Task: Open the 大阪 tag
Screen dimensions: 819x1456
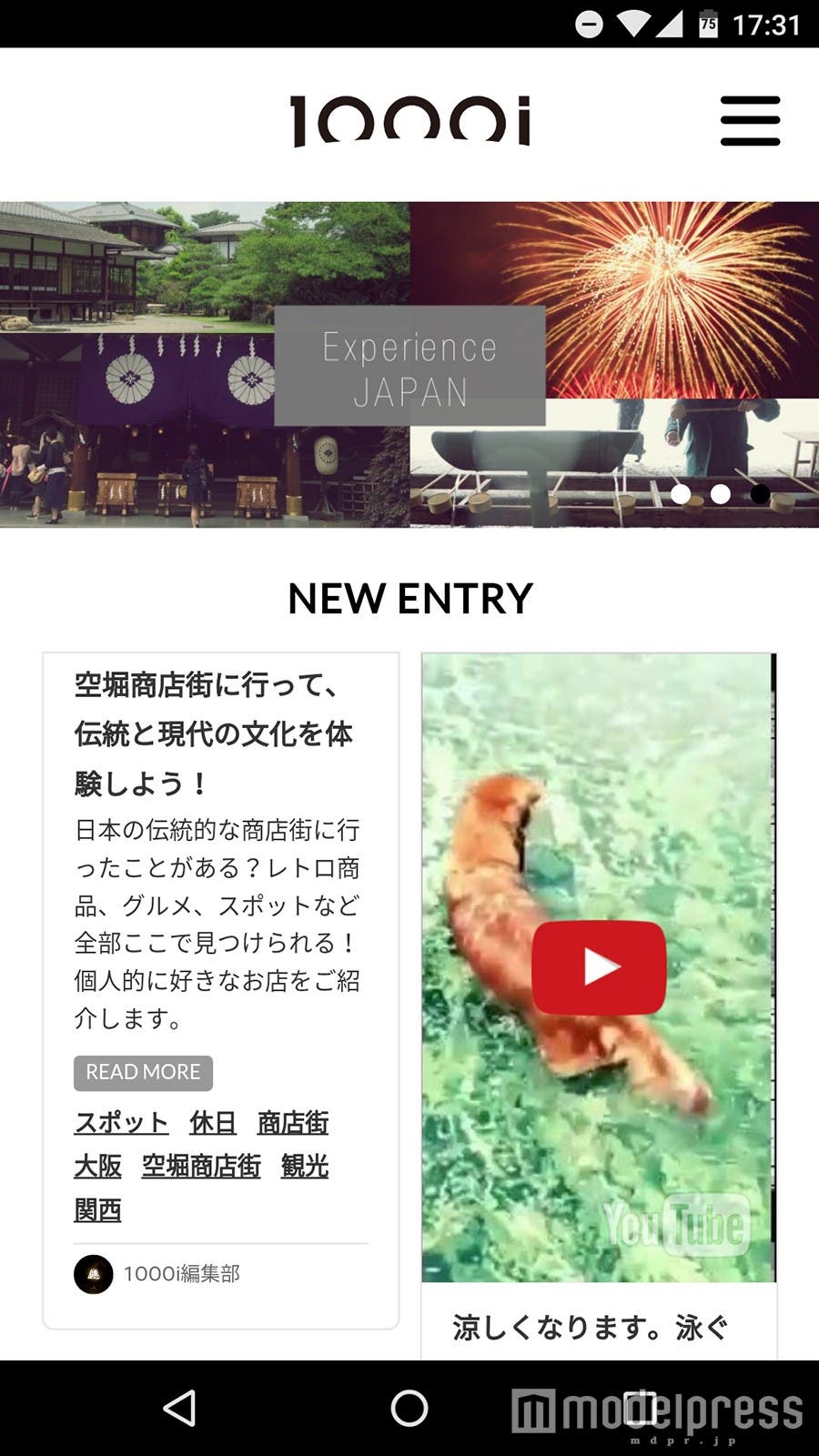Action: (97, 1166)
